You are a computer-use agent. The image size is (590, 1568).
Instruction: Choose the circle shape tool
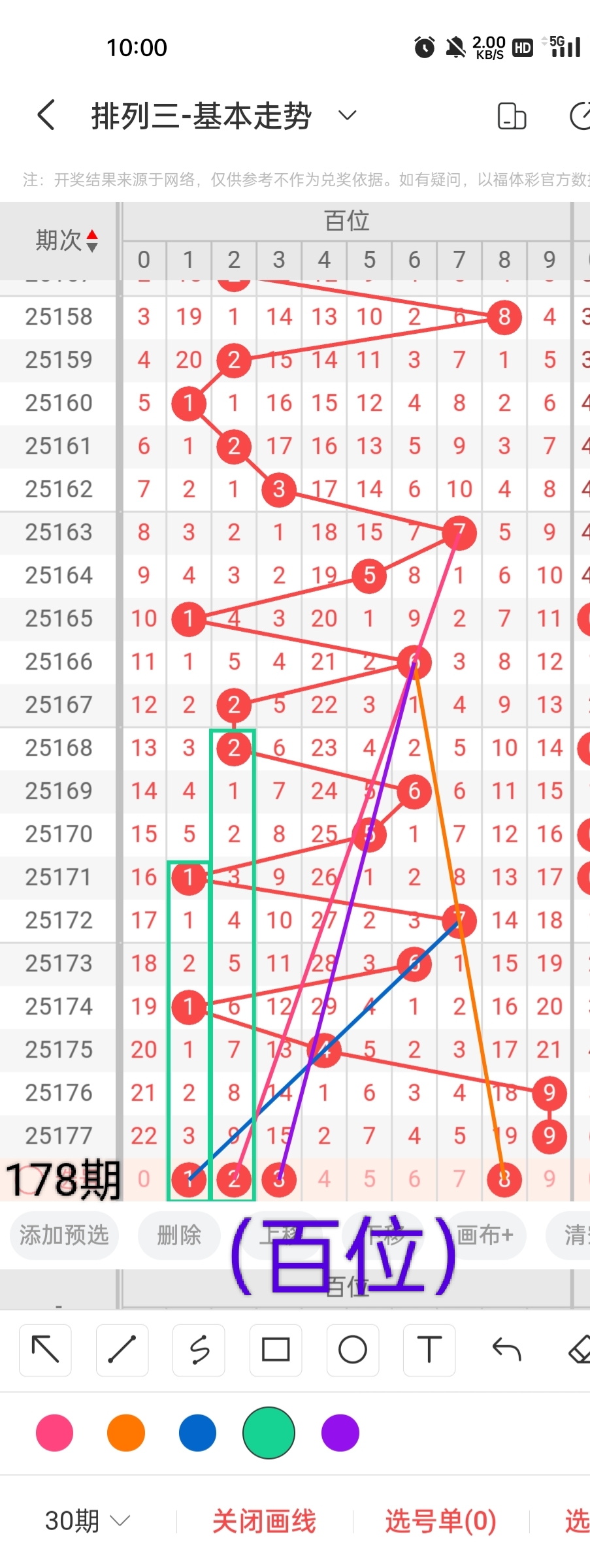pos(353,1350)
